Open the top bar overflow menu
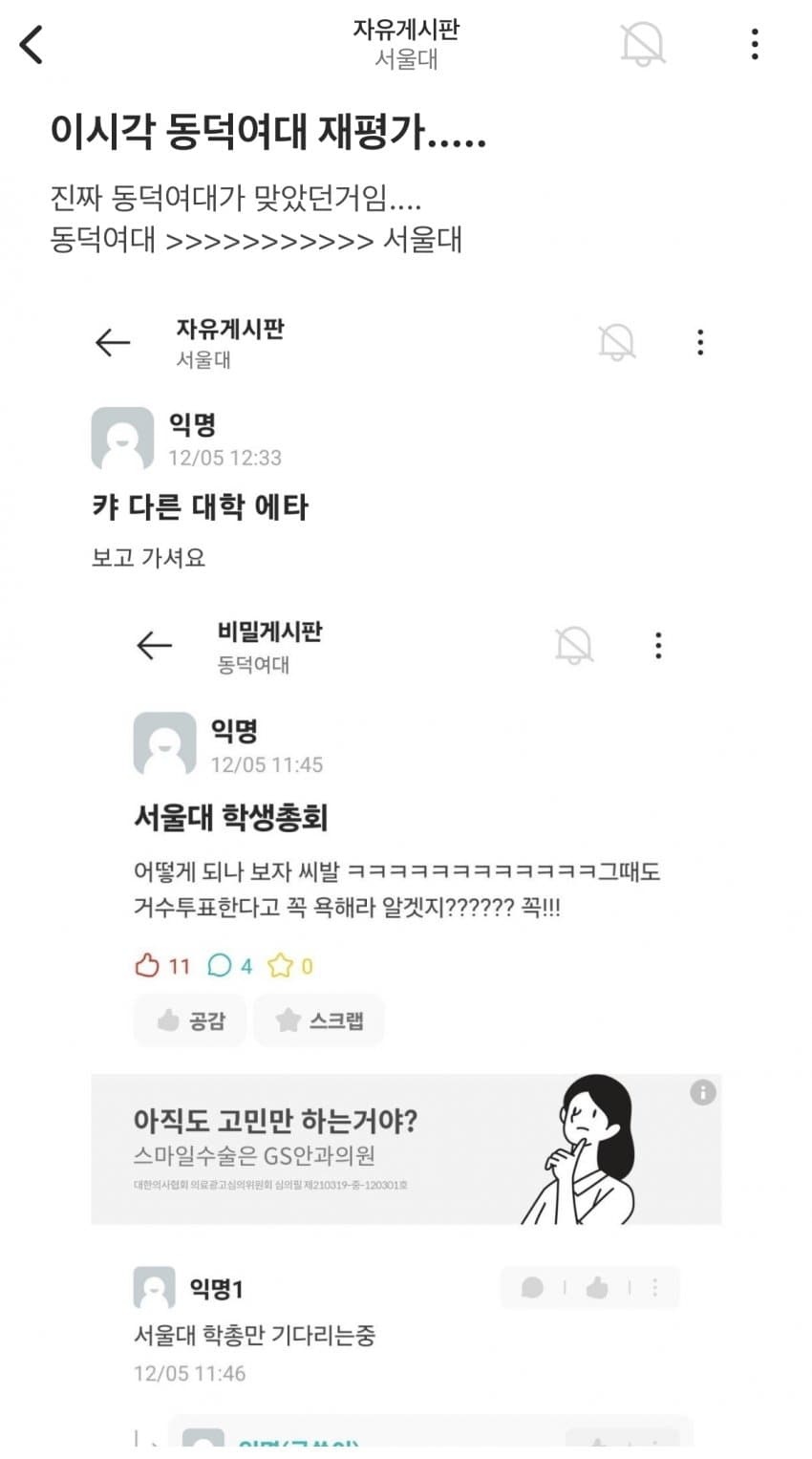Image resolution: width=812 pixels, height=1459 pixels. [x=755, y=44]
